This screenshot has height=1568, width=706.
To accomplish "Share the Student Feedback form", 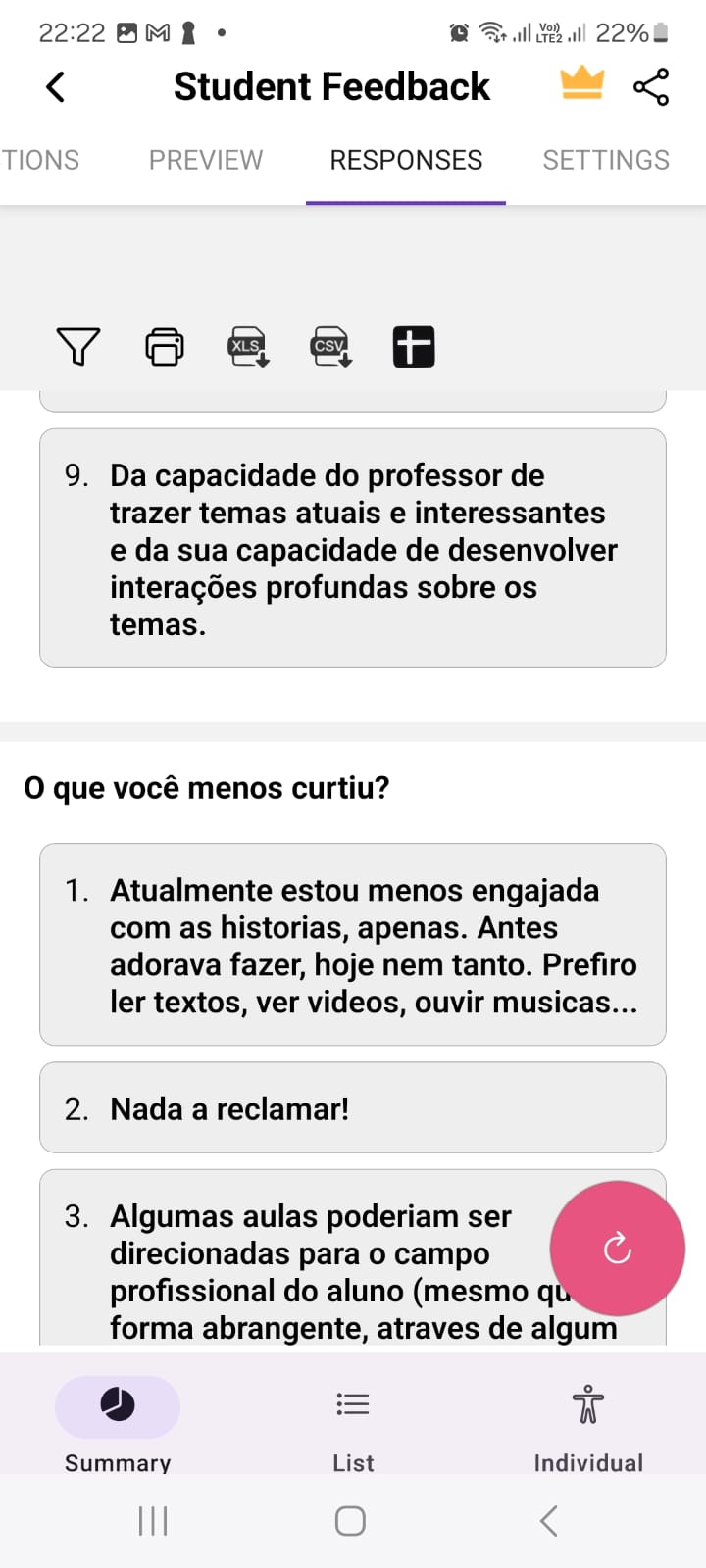I will pos(651,86).
